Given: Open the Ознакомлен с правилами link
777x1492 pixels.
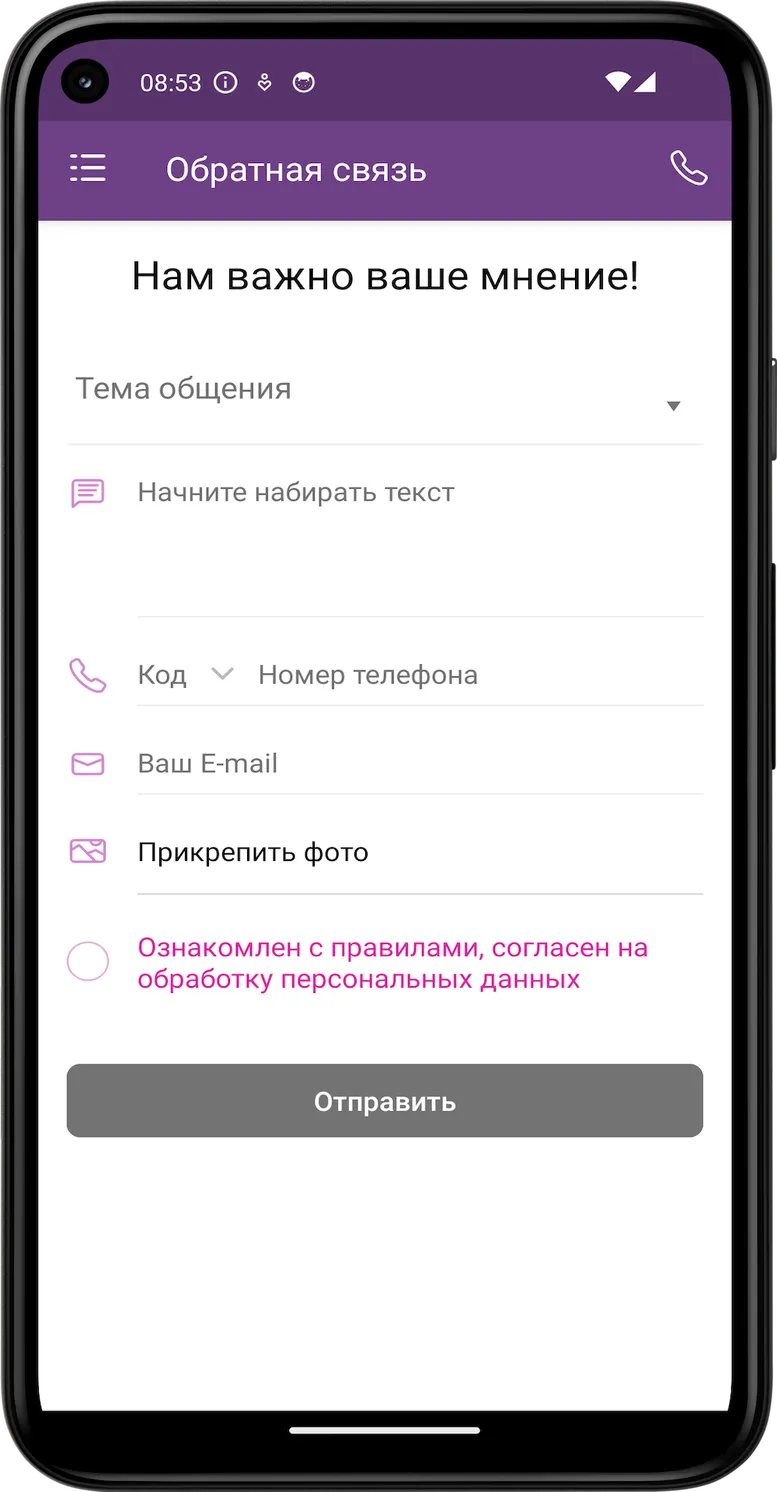Looking at the screenshot, I should point(393,963).
